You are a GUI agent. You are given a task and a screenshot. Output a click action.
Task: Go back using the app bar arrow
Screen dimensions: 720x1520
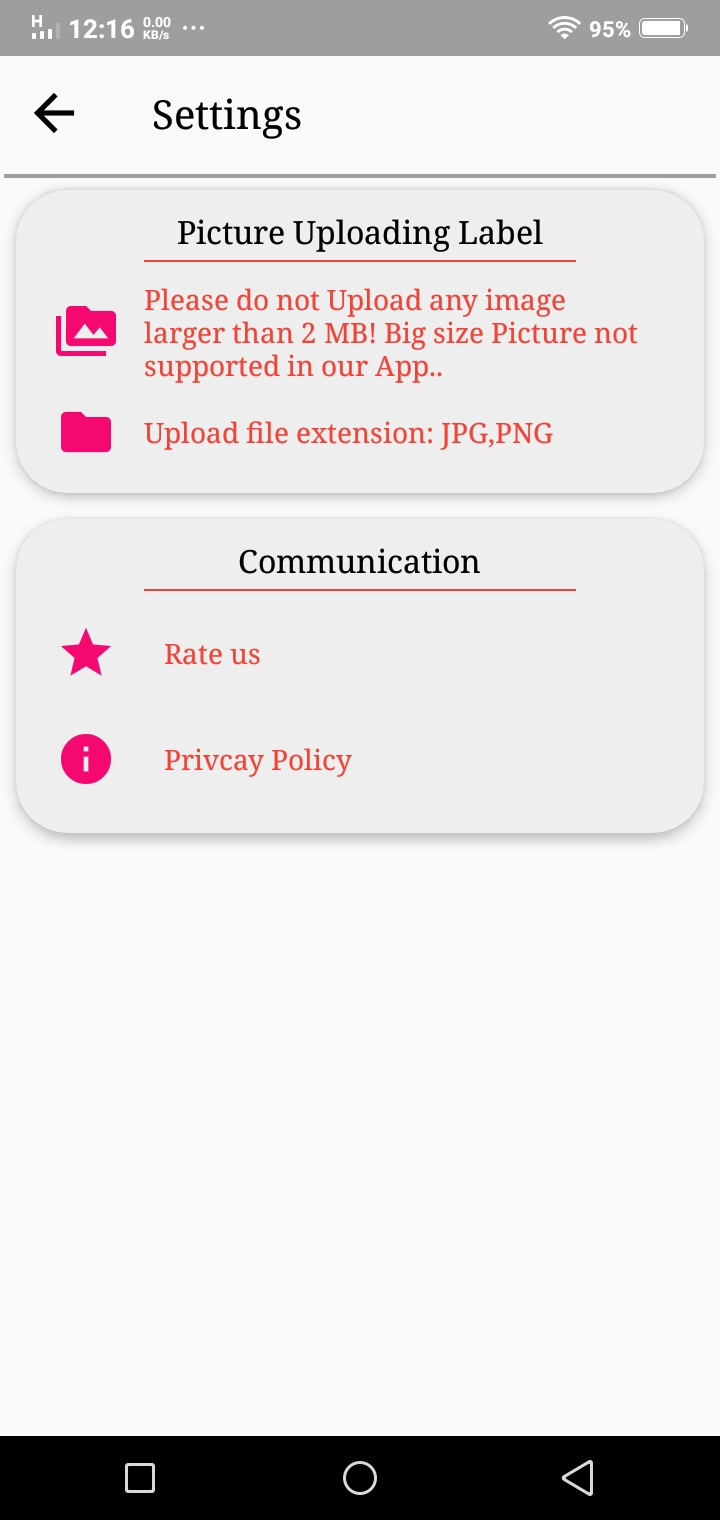click(54, 114)
